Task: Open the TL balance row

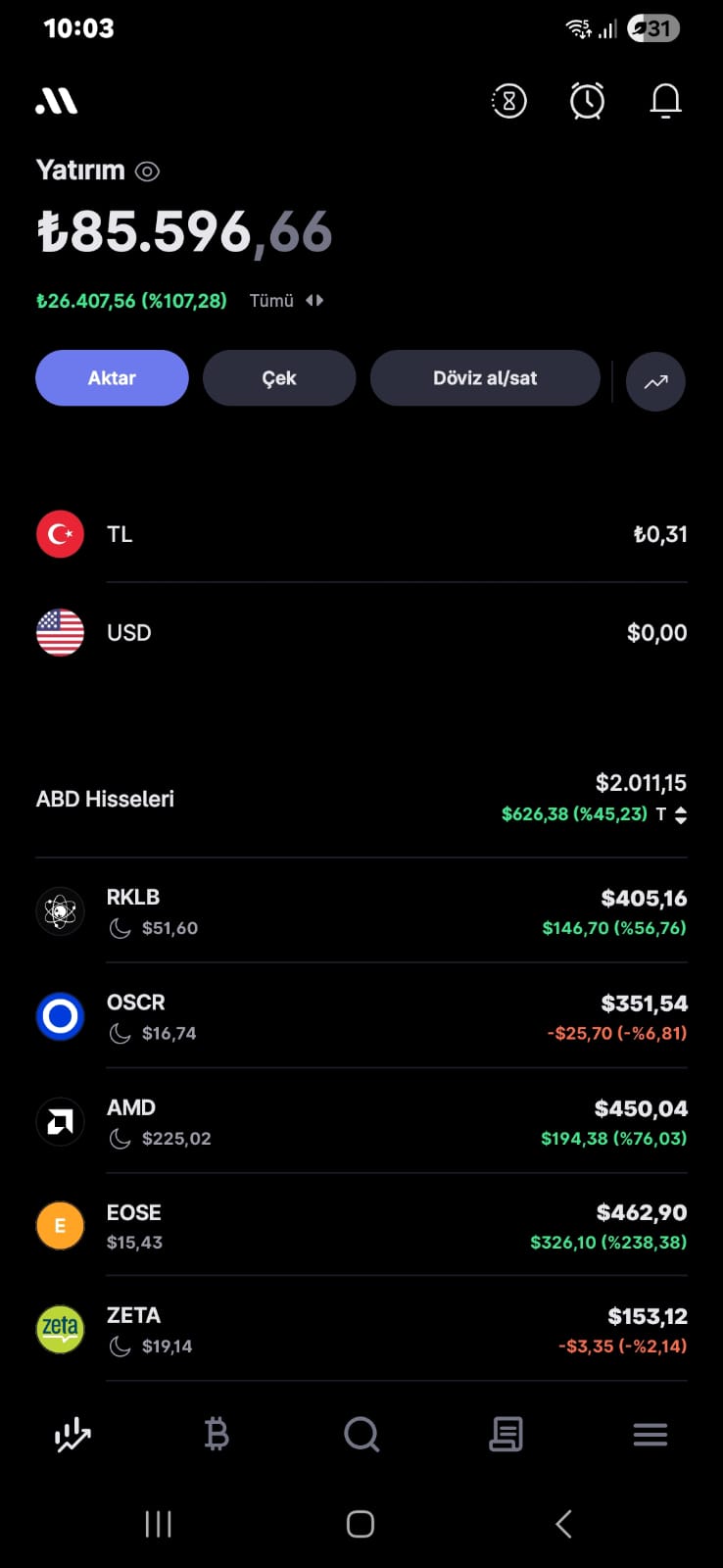Action: click(x=361, y=534)
